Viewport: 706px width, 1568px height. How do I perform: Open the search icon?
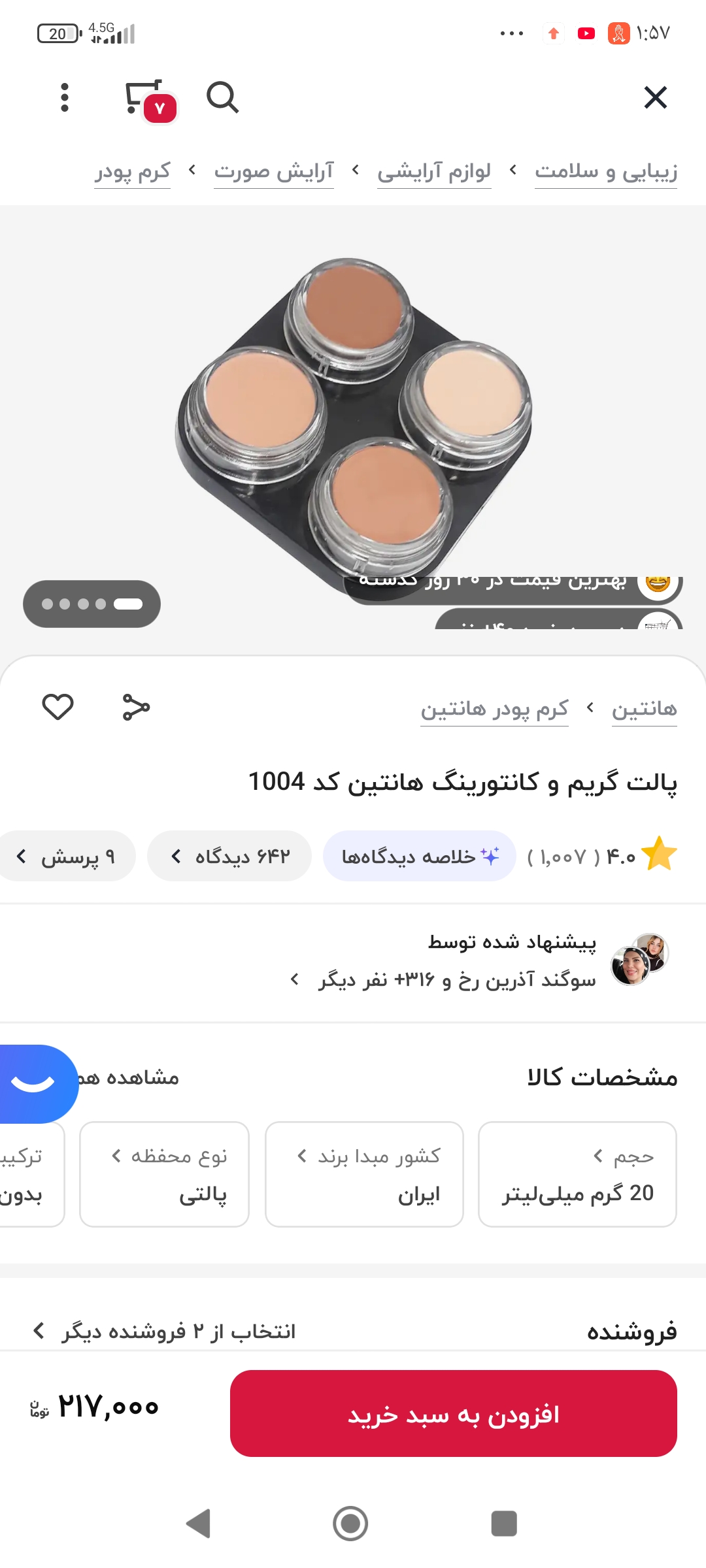[222, 98]
